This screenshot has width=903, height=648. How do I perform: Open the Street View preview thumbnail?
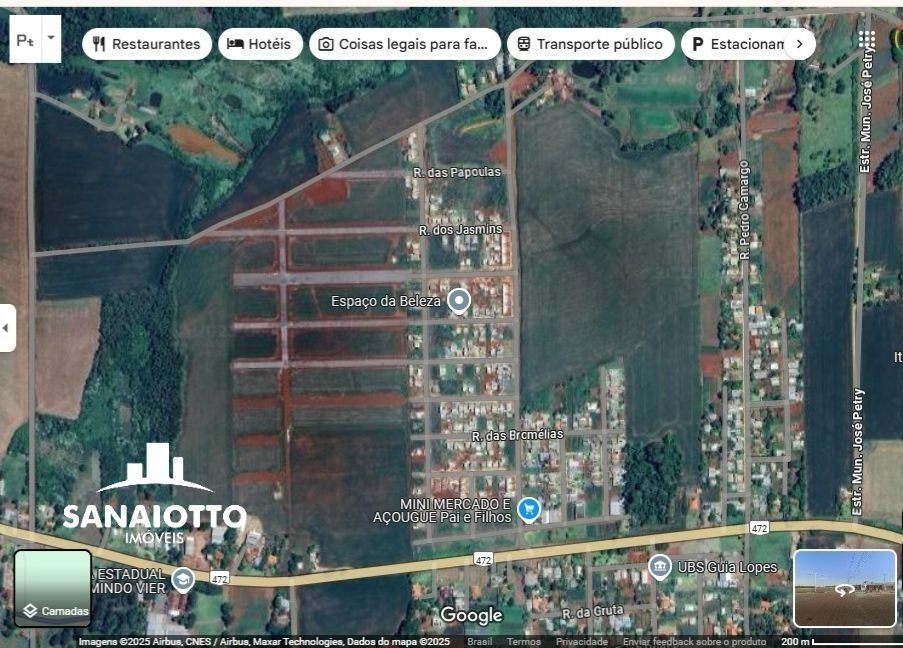point(845,588)
